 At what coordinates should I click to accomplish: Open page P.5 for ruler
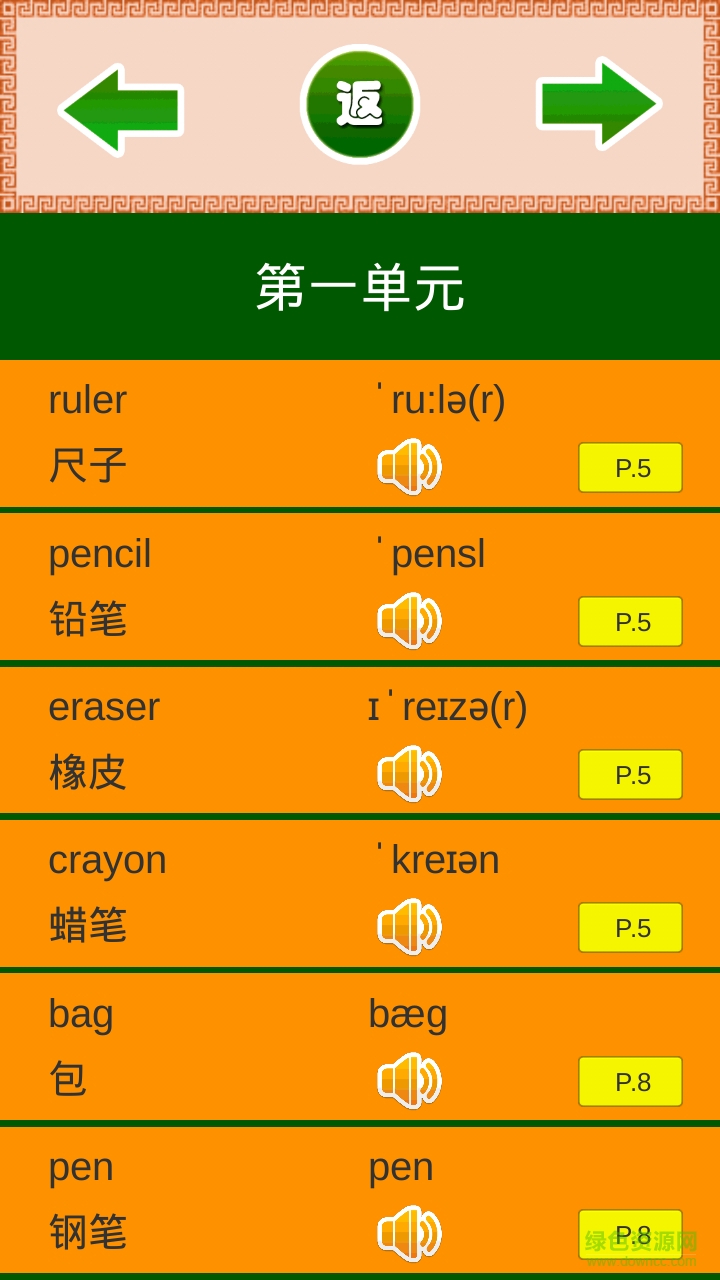click(630, 468)
